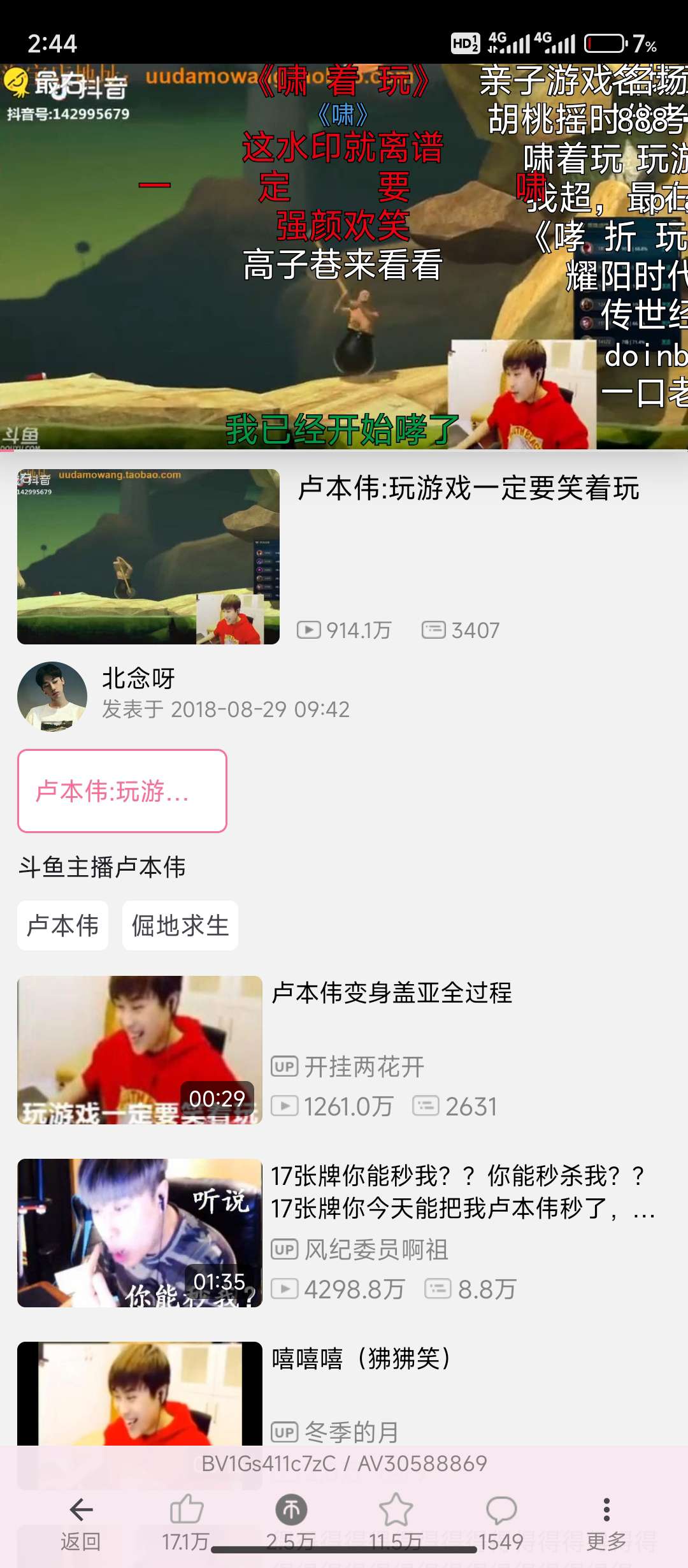
Task: Open the 更多 options menu
Action: [x=606, y=1522]
